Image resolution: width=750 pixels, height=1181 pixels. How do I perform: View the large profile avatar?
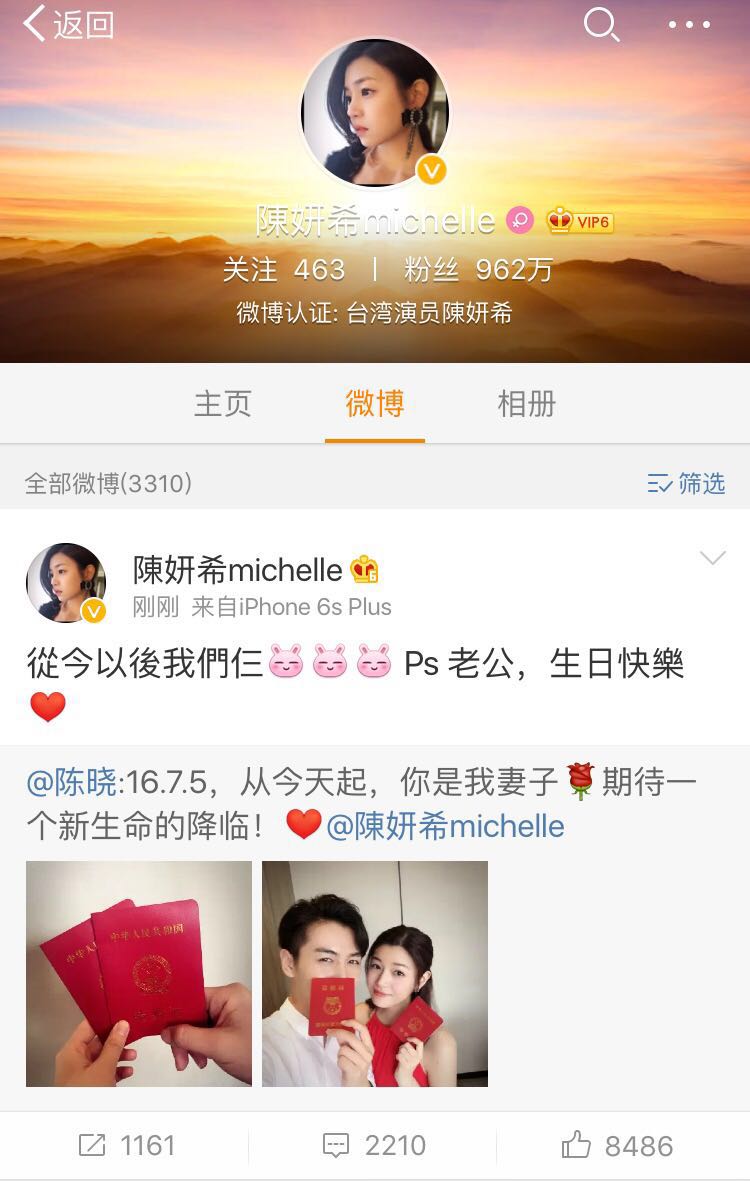click(375, 113)
